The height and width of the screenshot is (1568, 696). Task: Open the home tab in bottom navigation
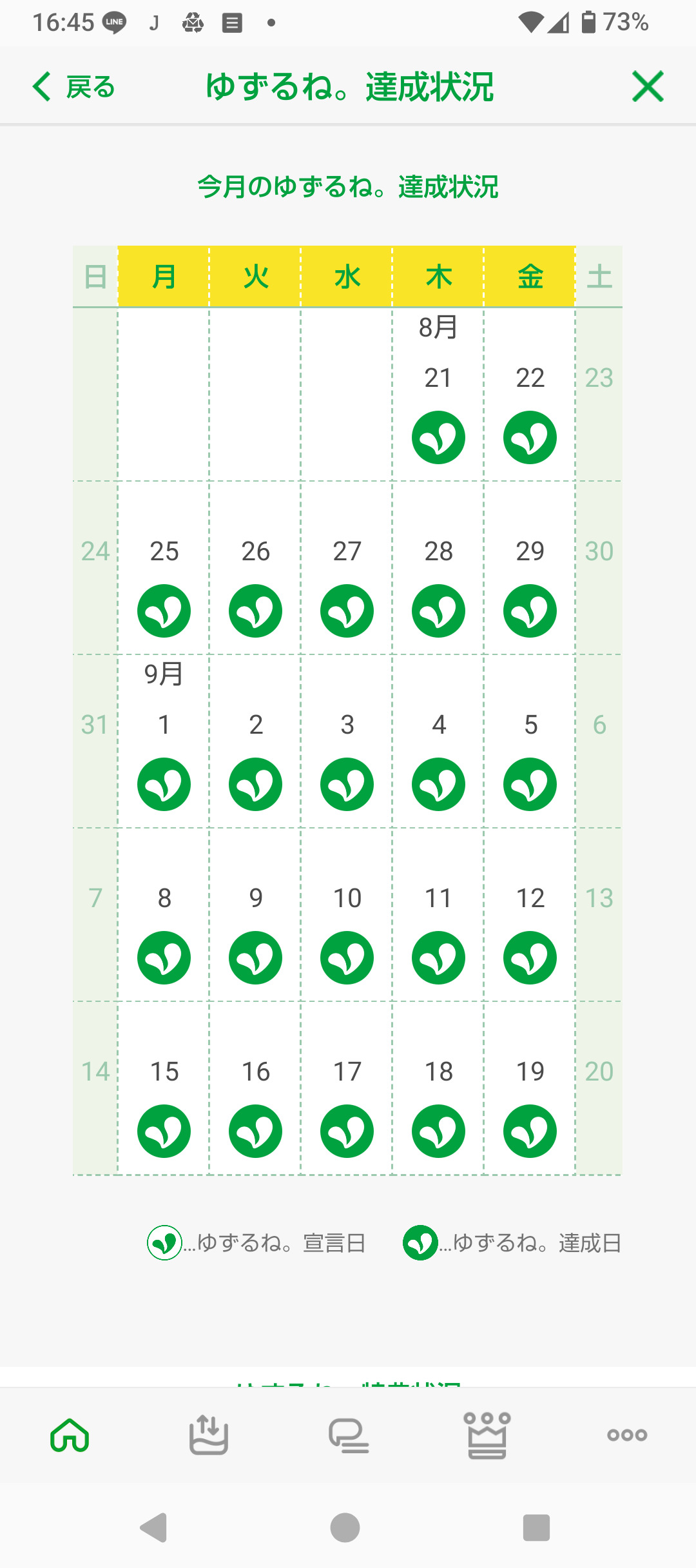[70, 1435]
